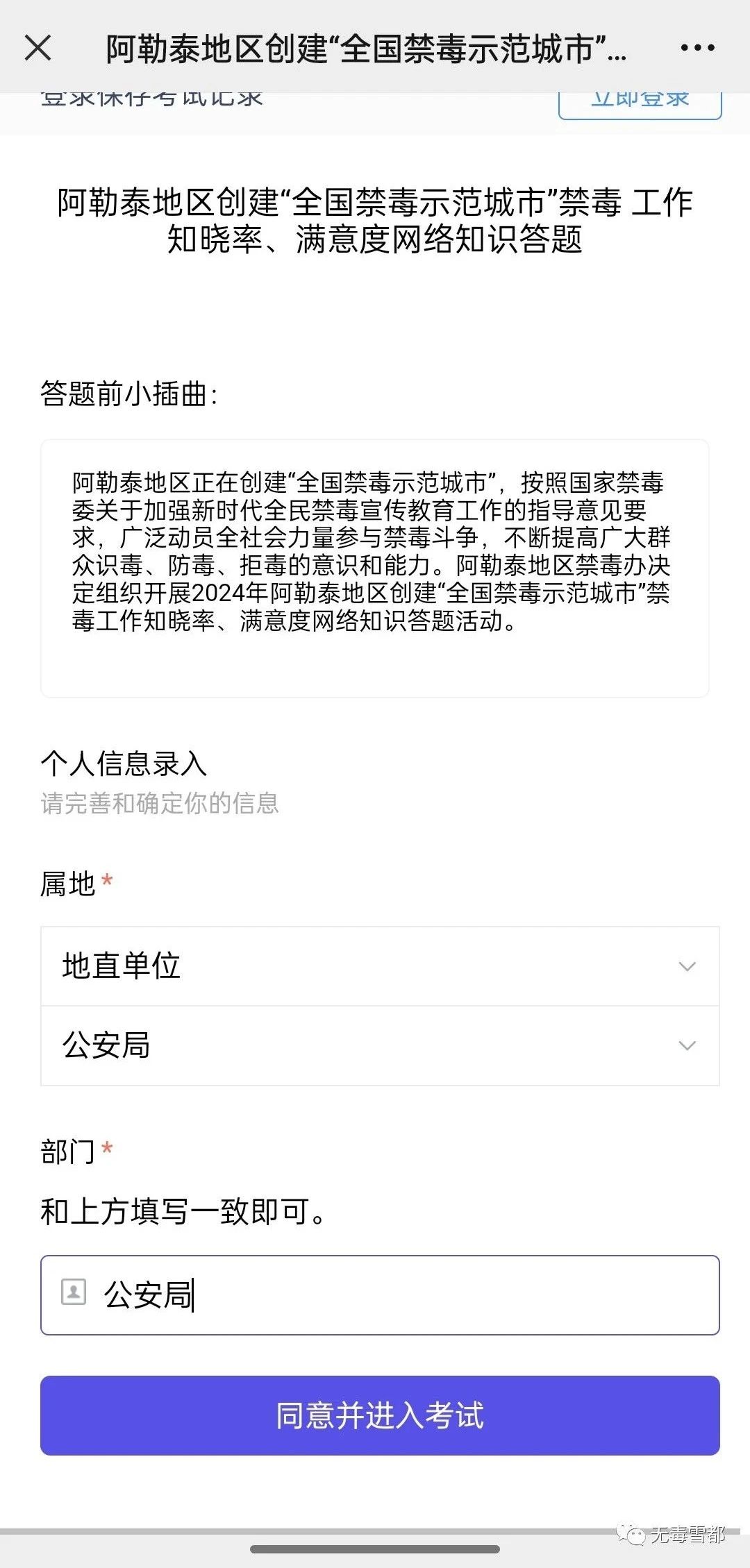Tap 同意并进入考试 to start the exam
The image size is (750, 1568).
380,1415
